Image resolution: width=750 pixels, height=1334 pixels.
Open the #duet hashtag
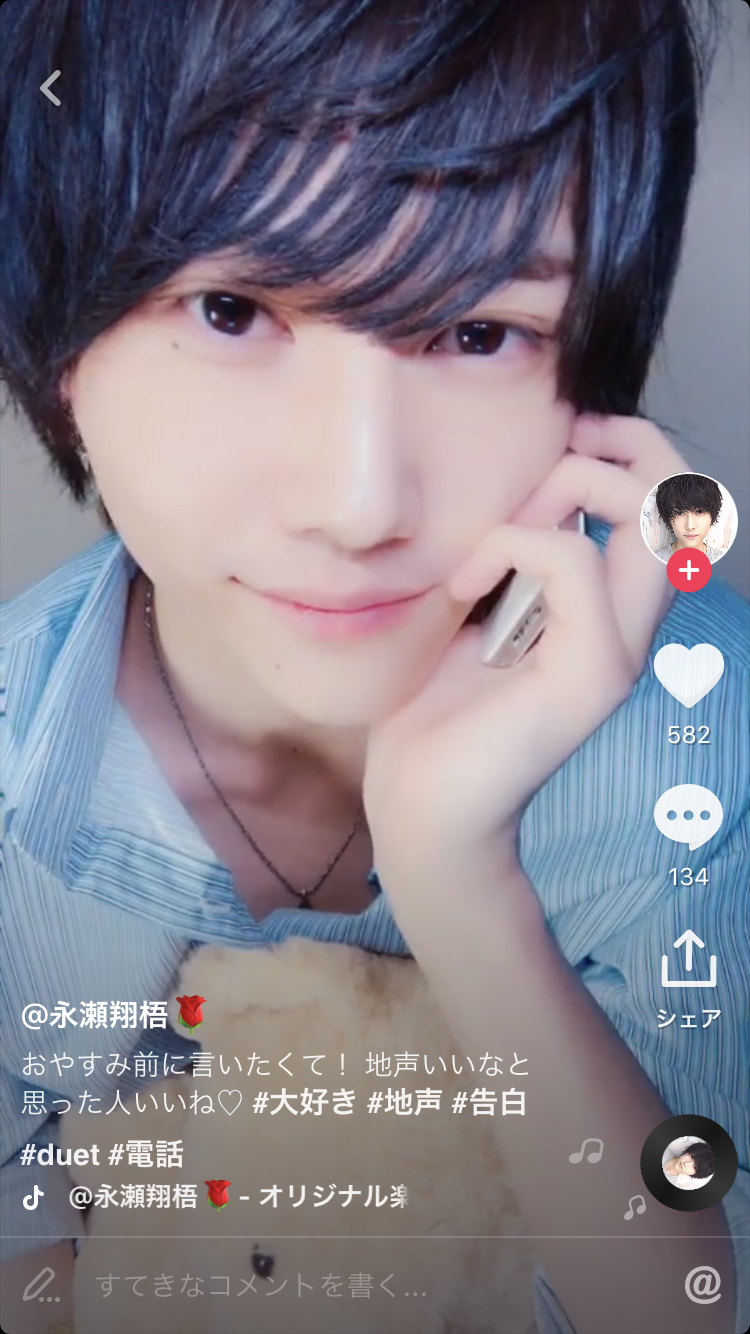click(60, 1155)
